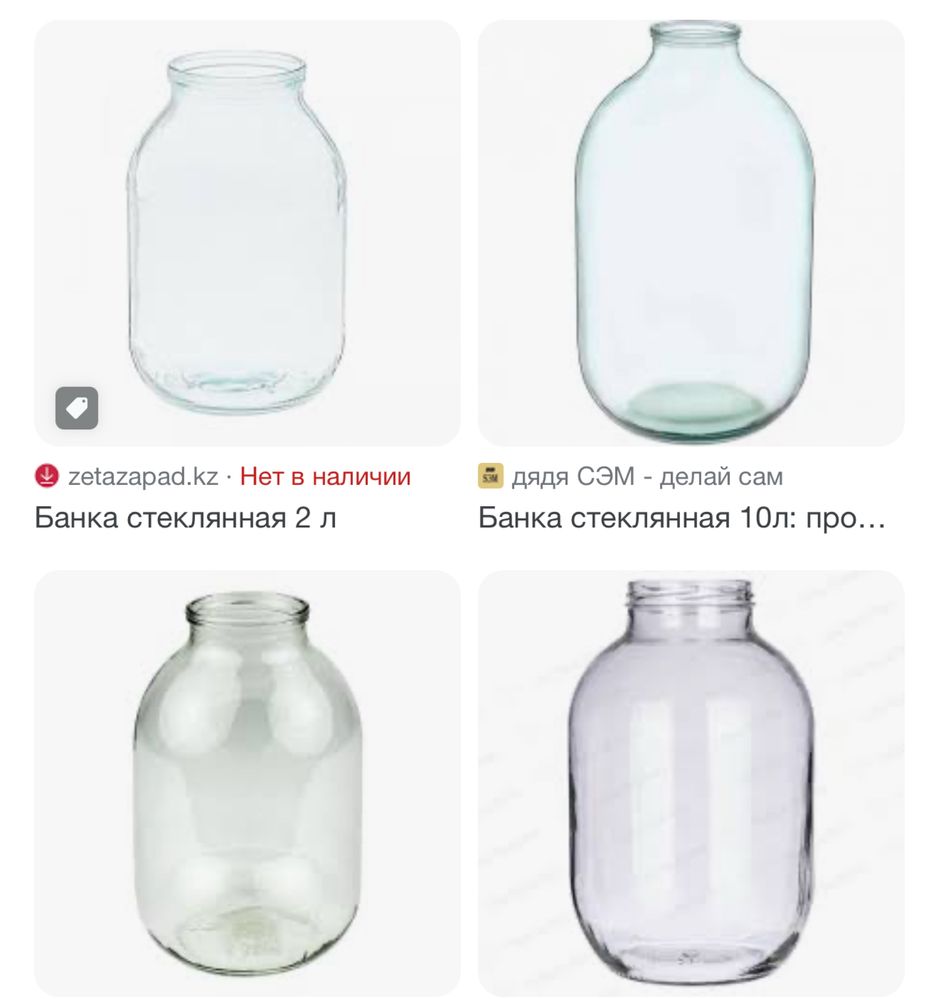Viewport: 939px width, 999px height.
Task: Open the 2 л glass jar image
Action: [x=247, y=232]
